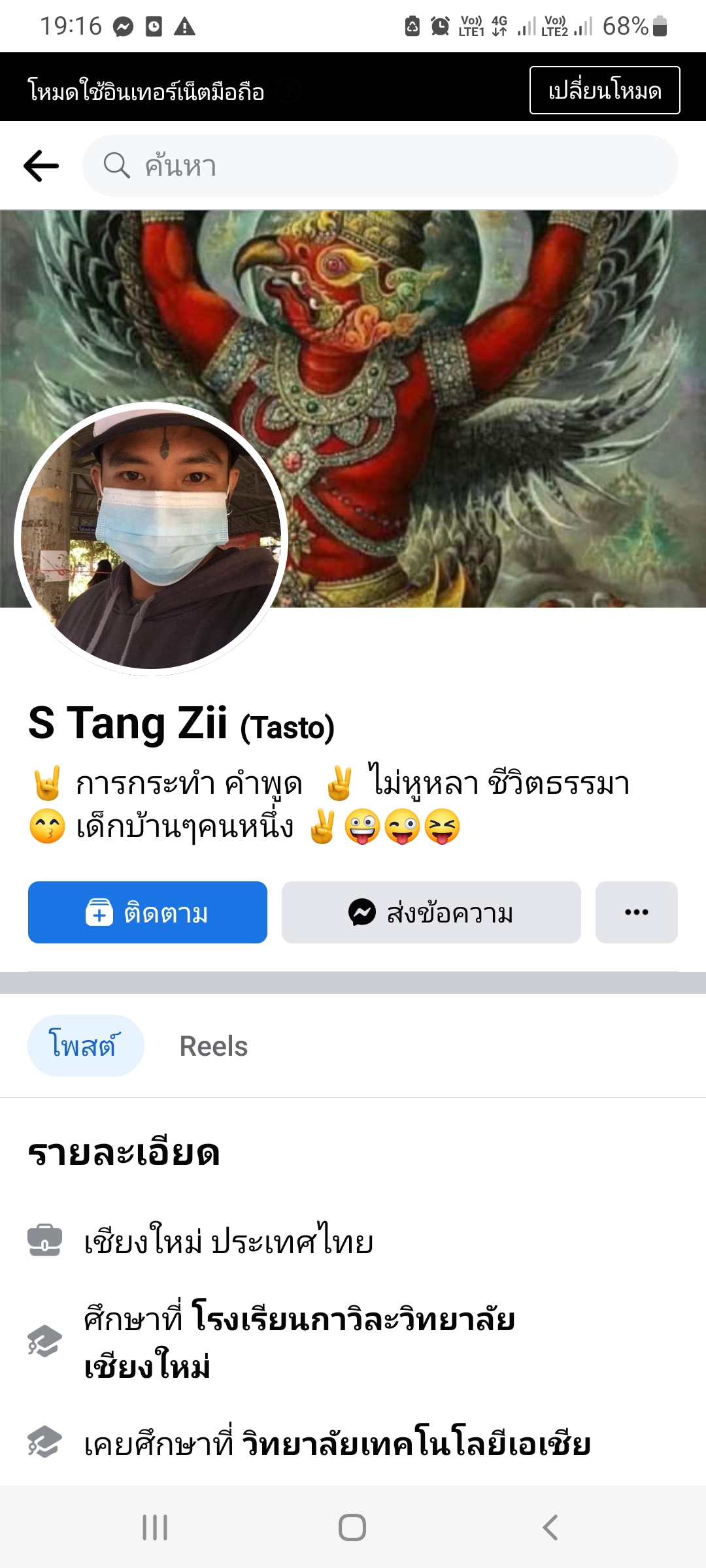
Task: Follow this profile with ติดตาม
Action: pyautogui.click(x=148, y=912)
